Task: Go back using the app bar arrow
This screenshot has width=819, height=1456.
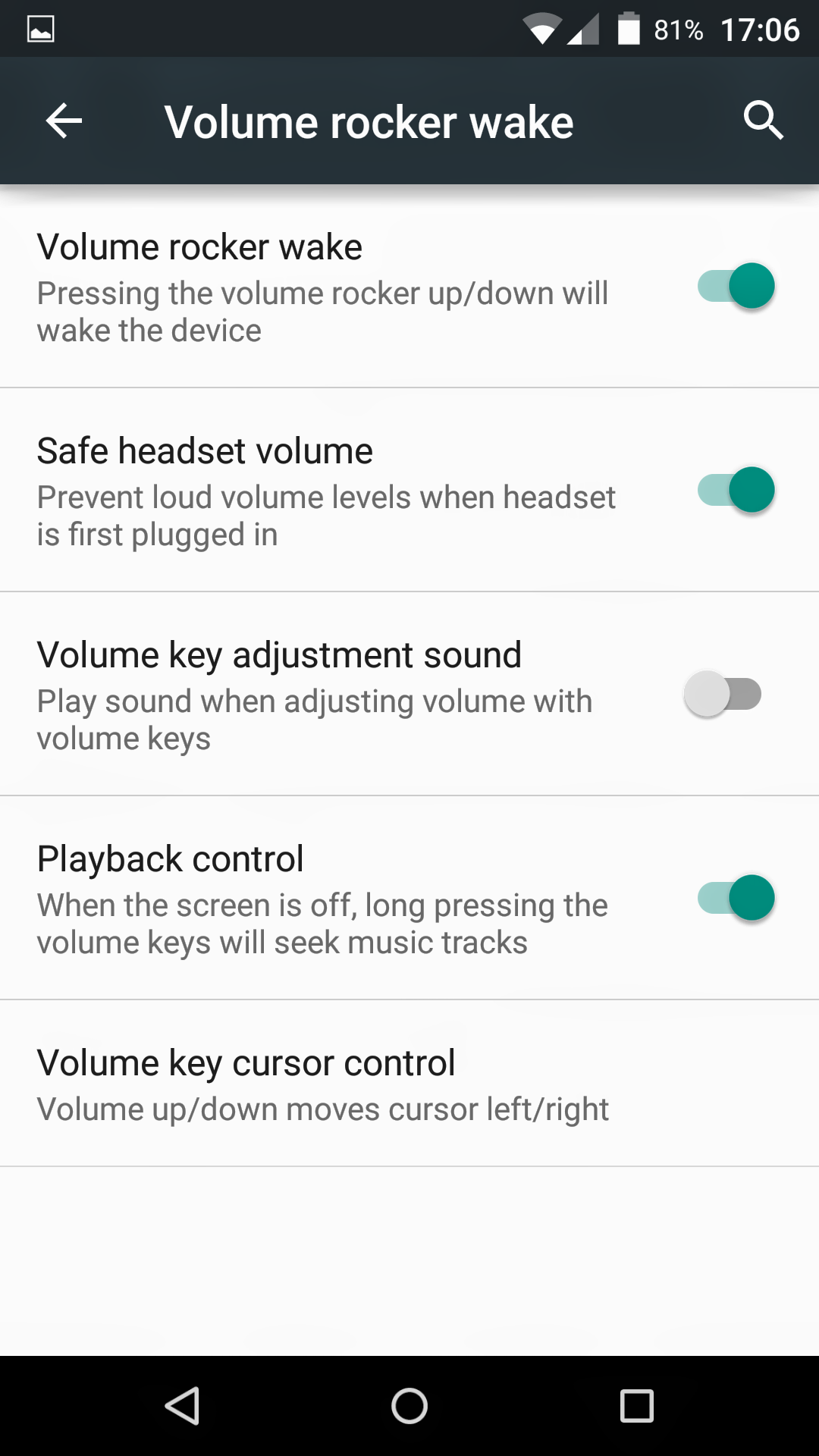Action: pyautogui.click(x=64, y=121)
